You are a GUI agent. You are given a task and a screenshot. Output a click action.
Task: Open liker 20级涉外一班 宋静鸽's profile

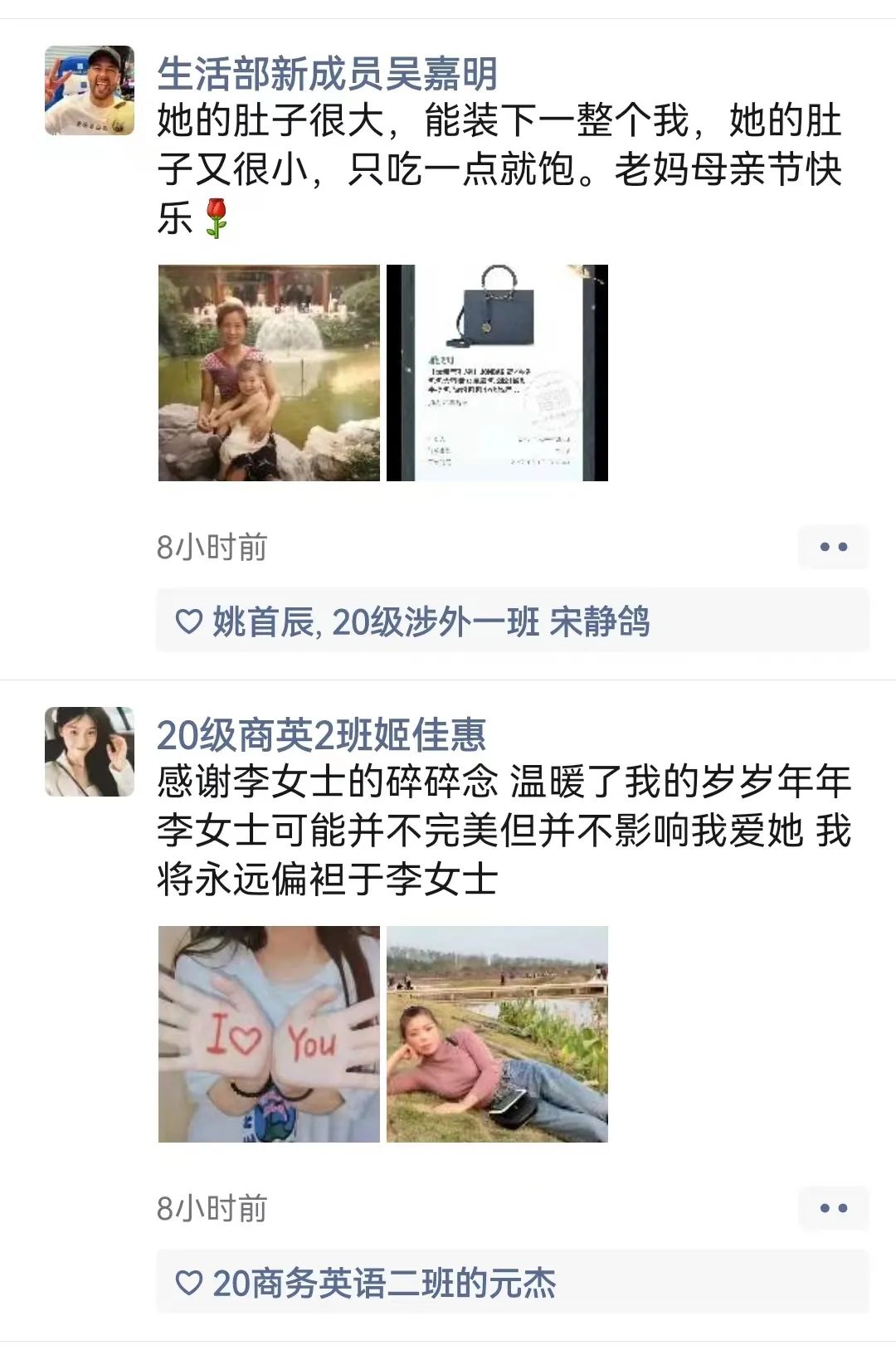click(x=490, y=621)
